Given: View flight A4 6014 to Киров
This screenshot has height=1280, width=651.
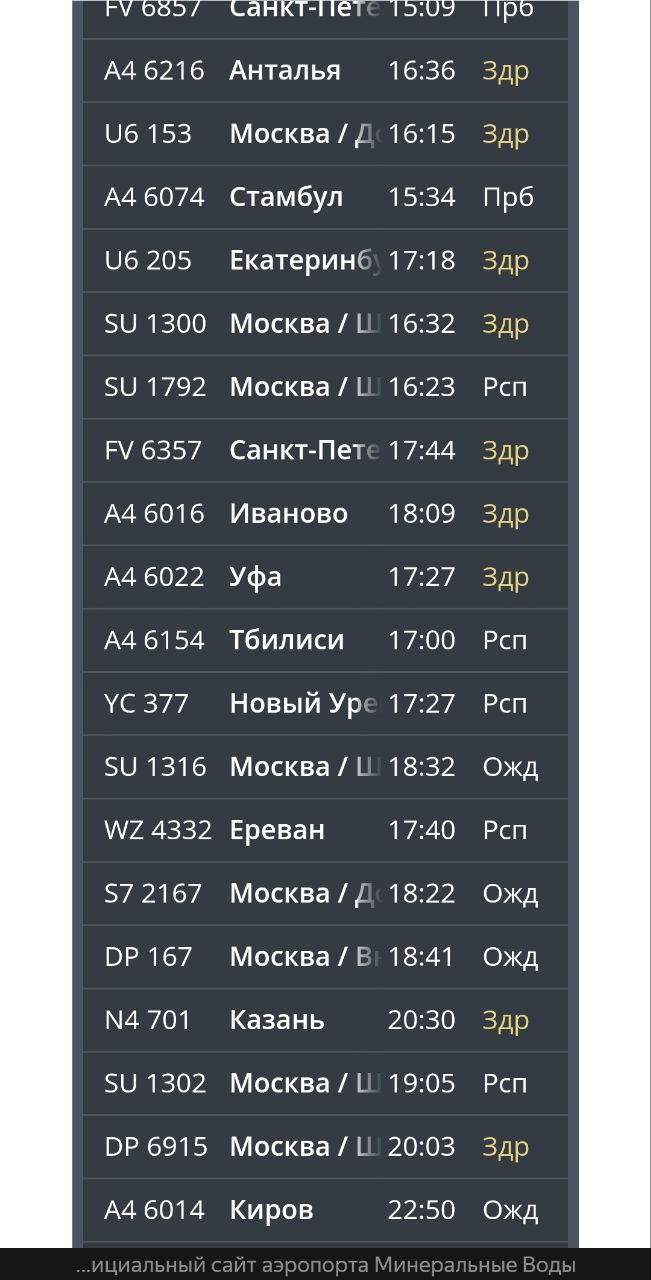Looking at the screenshot, I should click(325, 1210).
